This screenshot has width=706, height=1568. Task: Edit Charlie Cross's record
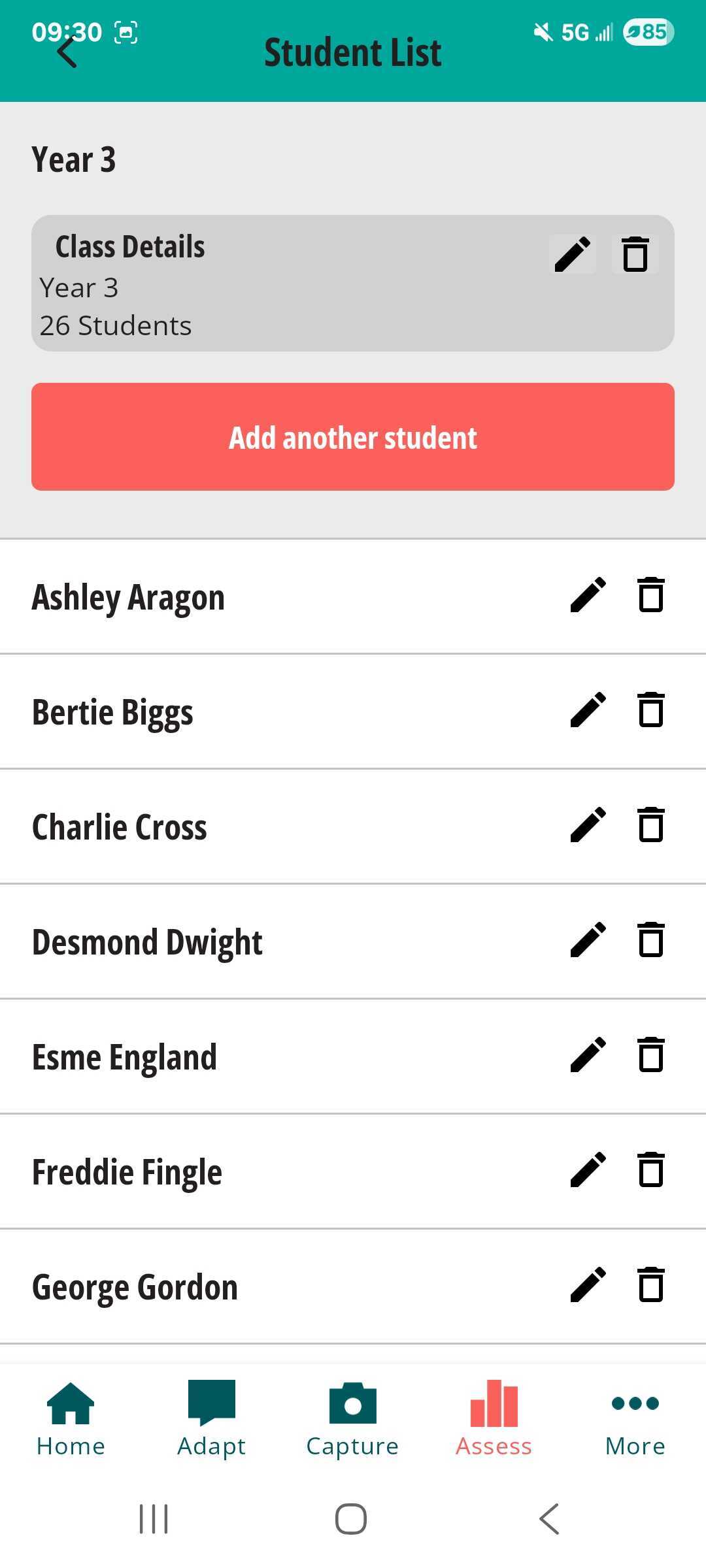[x=588, y=825]
